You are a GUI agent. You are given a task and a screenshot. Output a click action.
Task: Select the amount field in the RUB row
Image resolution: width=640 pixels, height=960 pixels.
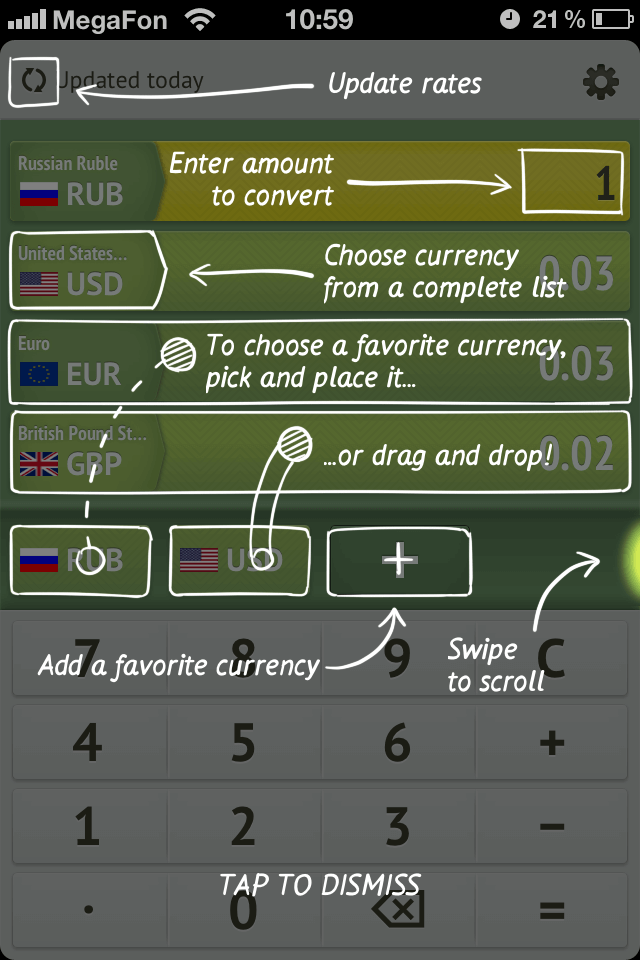pyautogui.click(x=574, y=182)
